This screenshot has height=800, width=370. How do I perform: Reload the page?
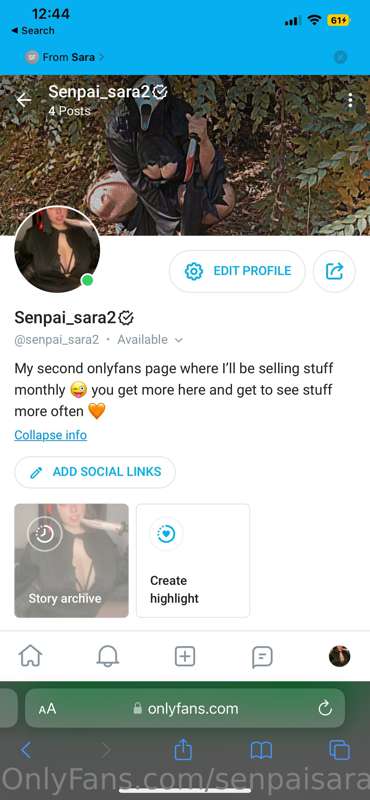pos(325,708)
